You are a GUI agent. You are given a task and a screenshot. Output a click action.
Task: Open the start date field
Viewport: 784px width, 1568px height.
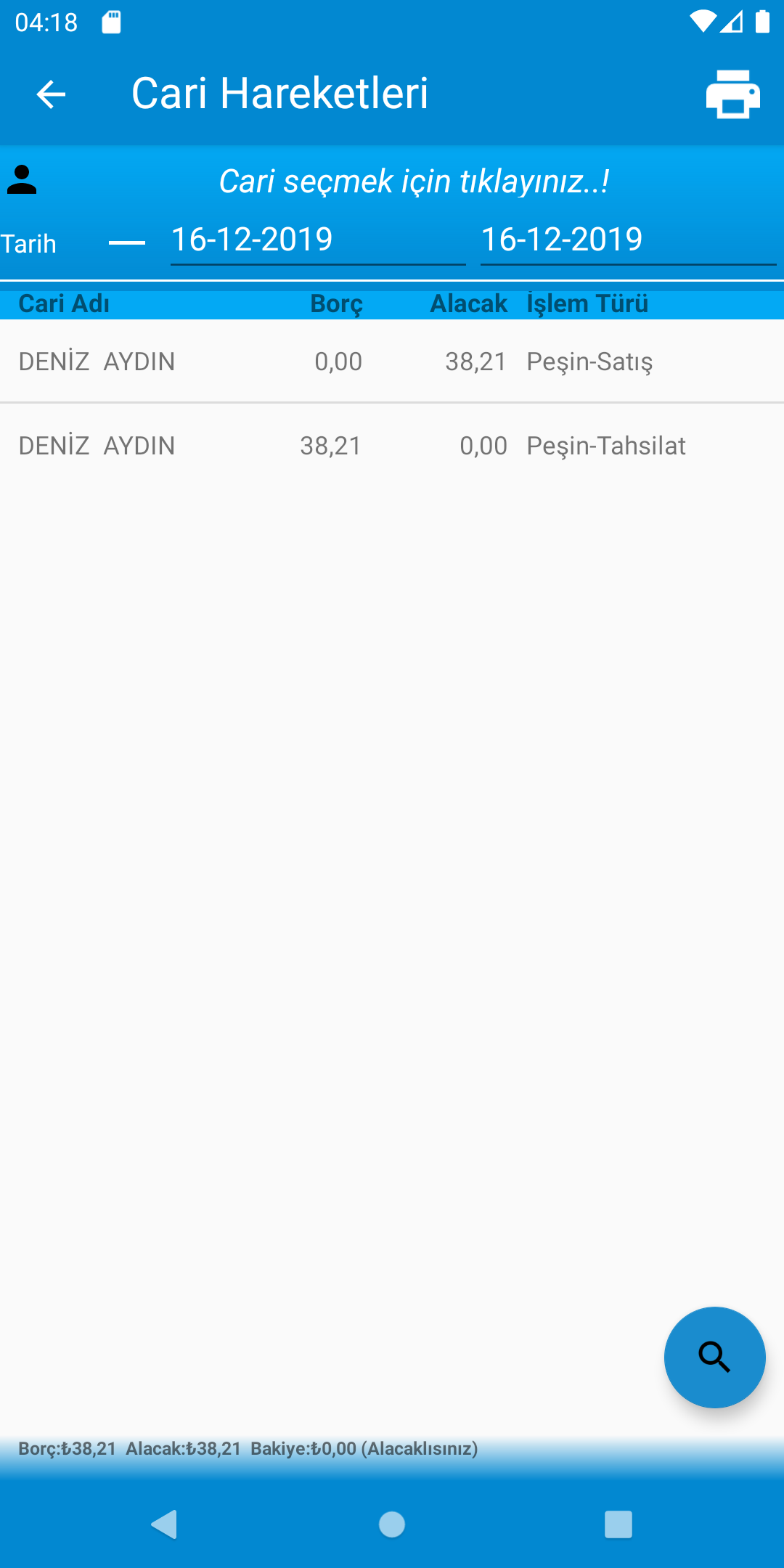[x=317, y=240]
